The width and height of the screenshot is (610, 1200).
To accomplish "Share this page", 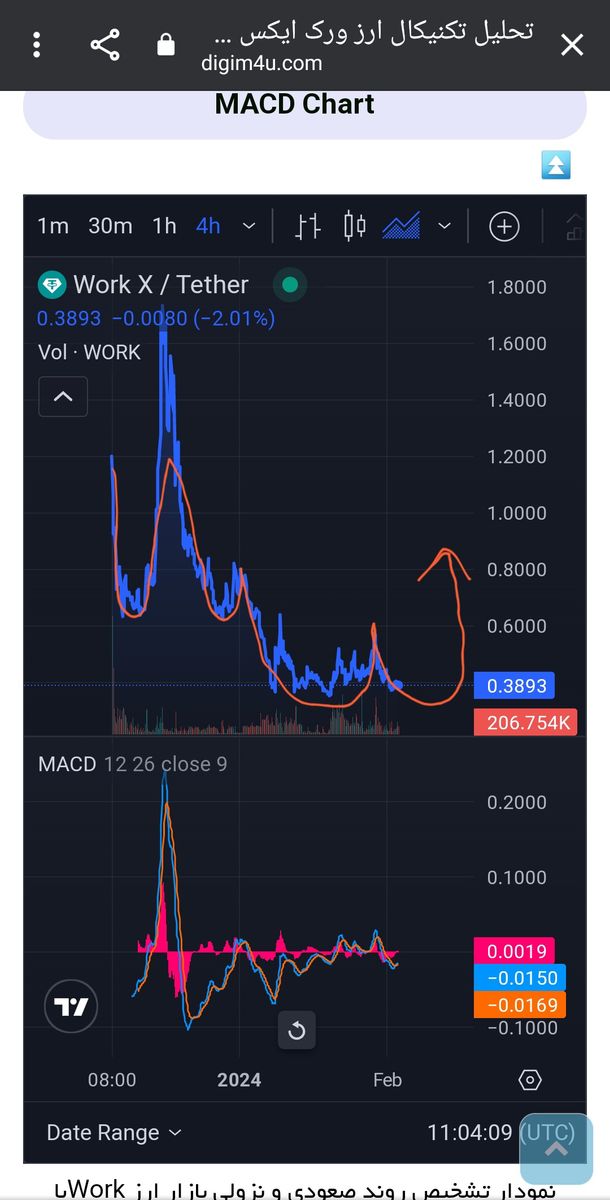I will pos(105,44).
